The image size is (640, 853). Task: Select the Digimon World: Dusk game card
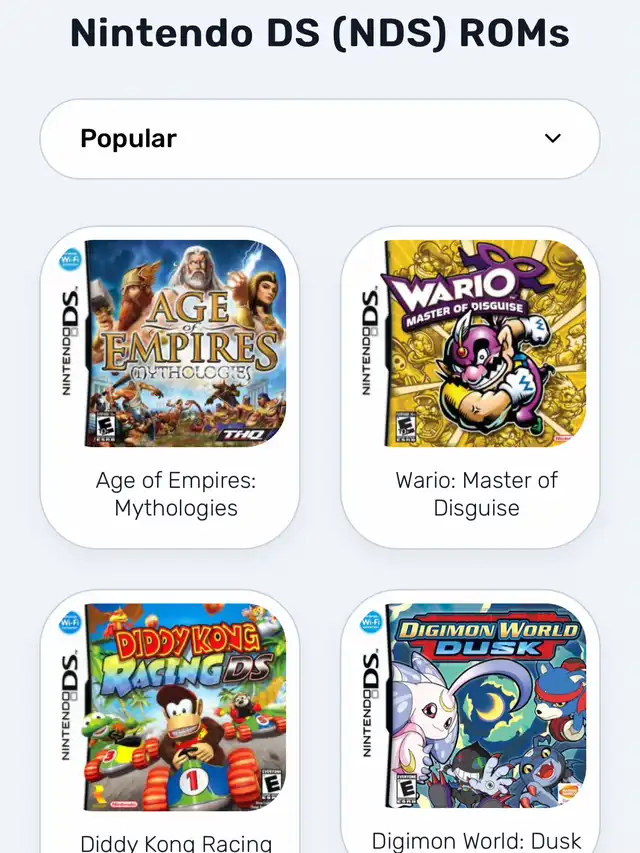[x=470, y=720]
